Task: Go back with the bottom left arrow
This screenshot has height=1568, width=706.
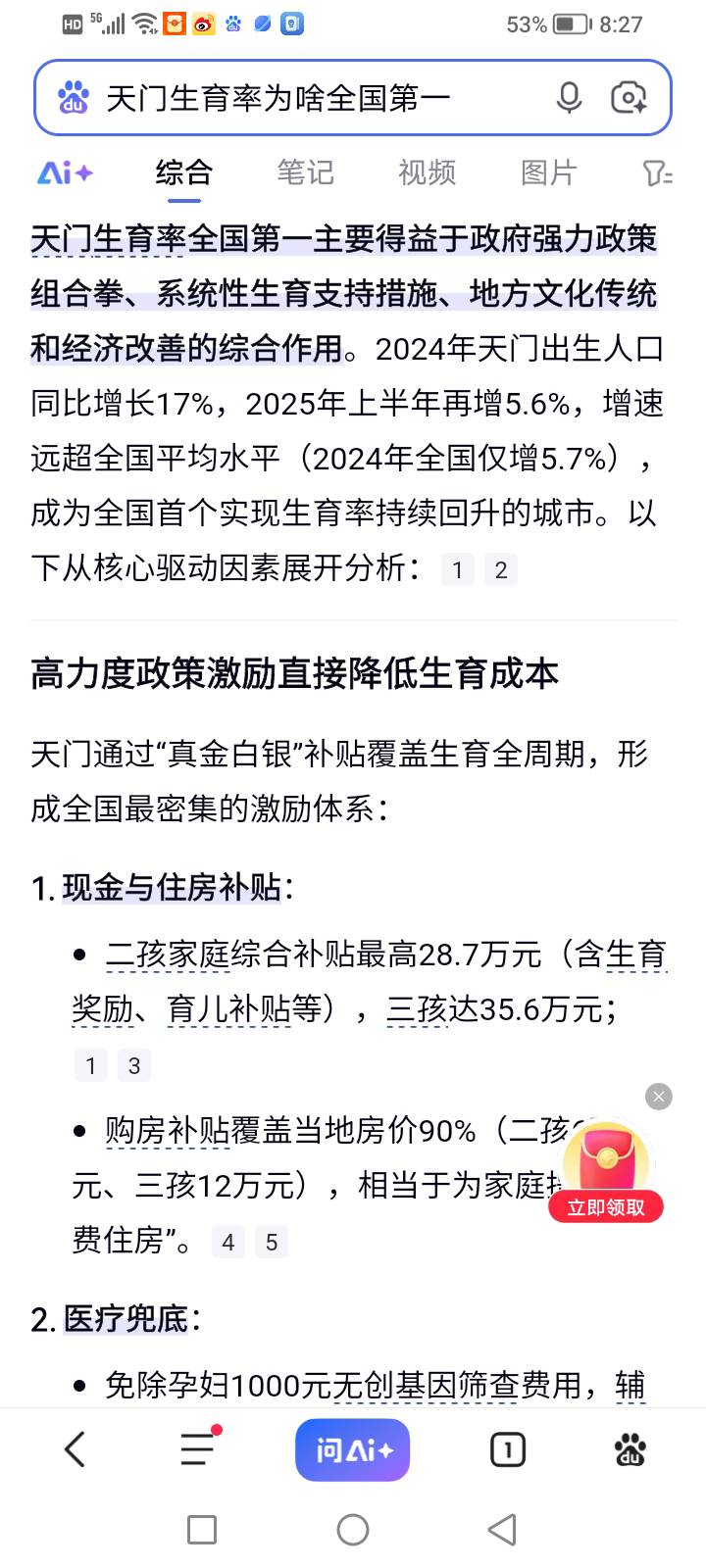Action: coord(76,1449)
